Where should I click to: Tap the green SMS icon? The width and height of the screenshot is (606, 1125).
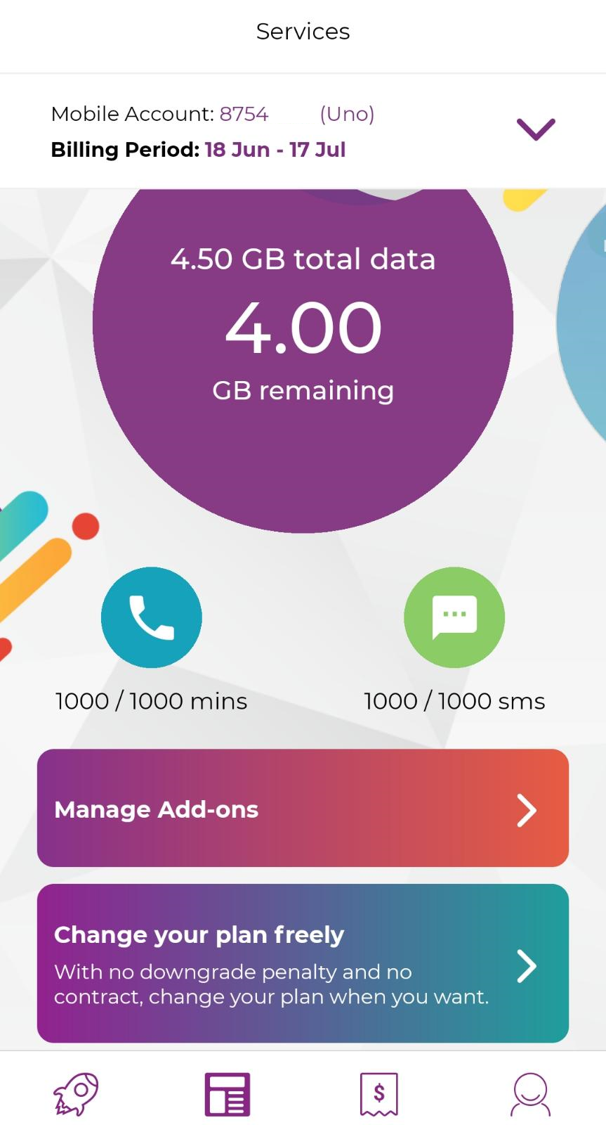tap(454, 619)
